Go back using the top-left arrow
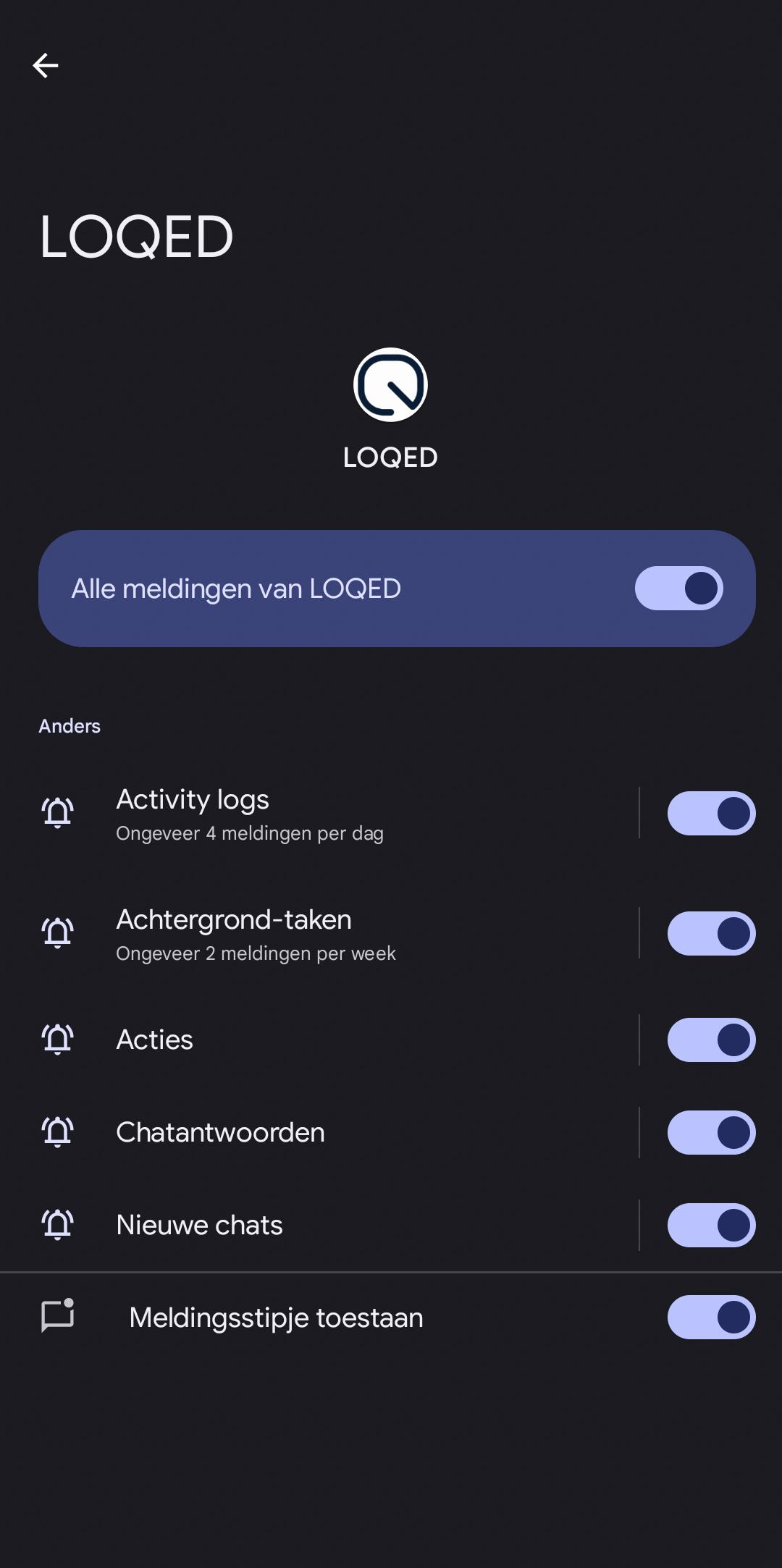Image resolution: width=782 pixels, height=1568 pixels. (x=46, y=65)
